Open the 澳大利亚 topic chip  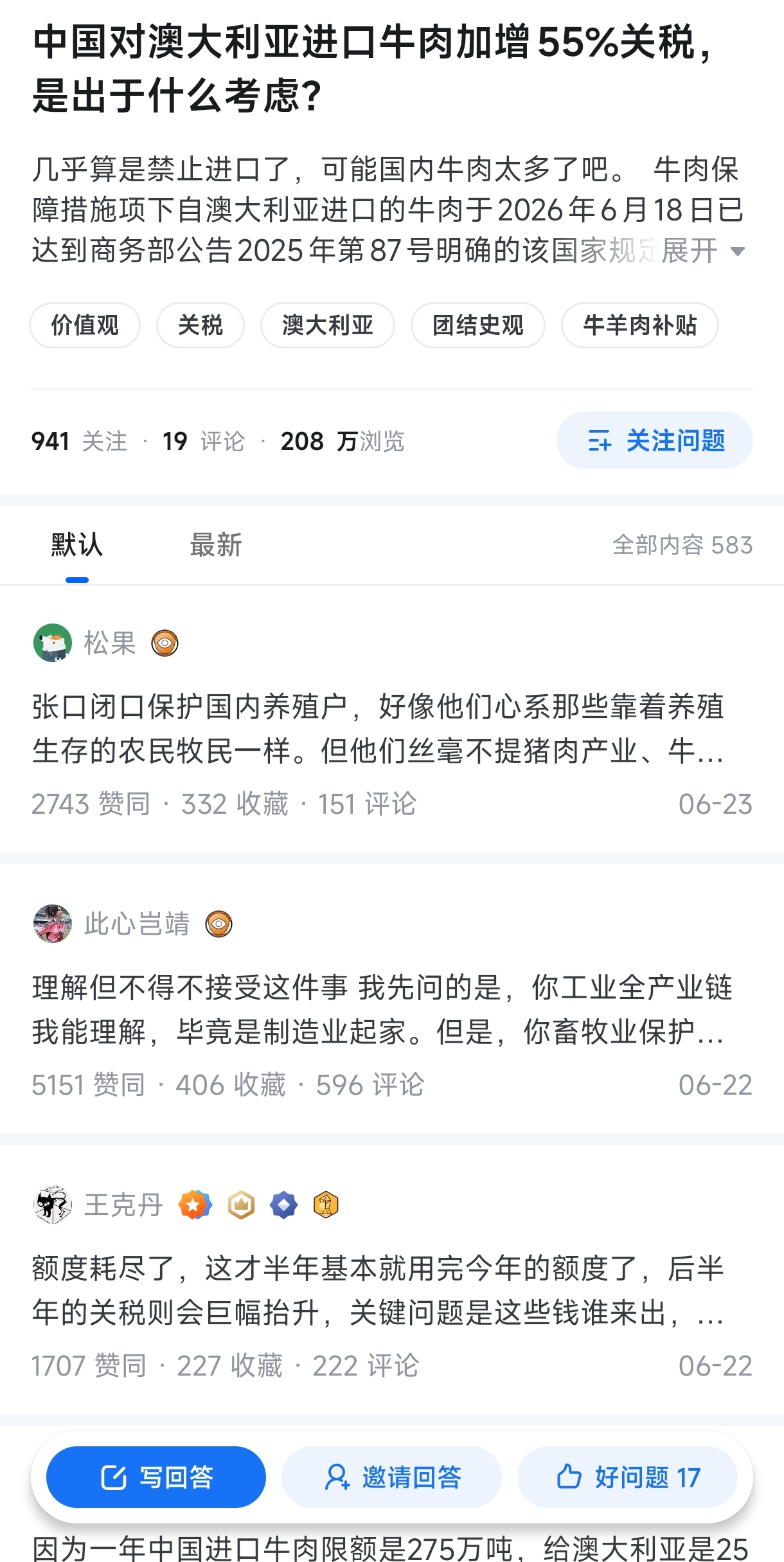(328, 325)
